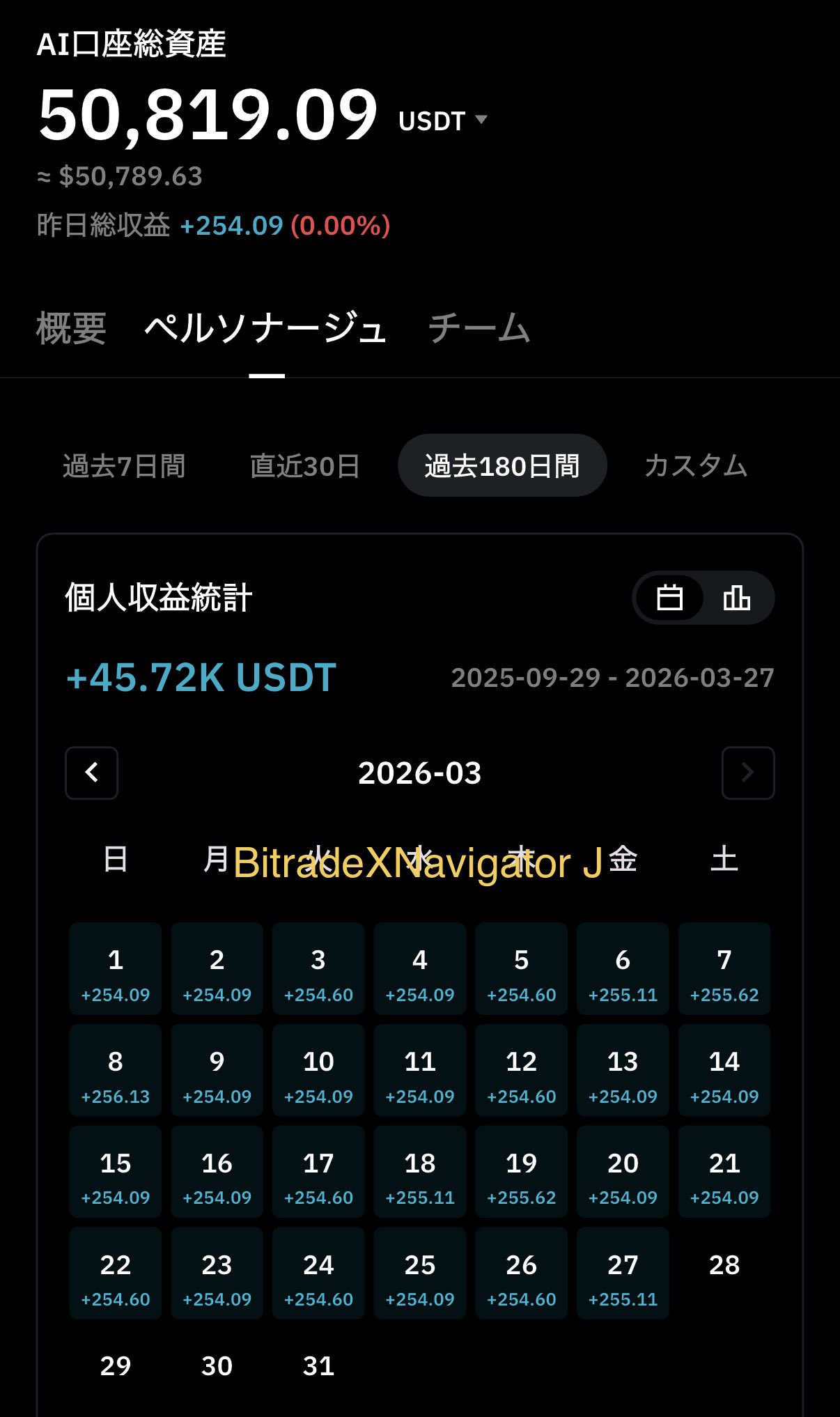
Task: Select the 過去180日間 range
Action: (501, 466)
